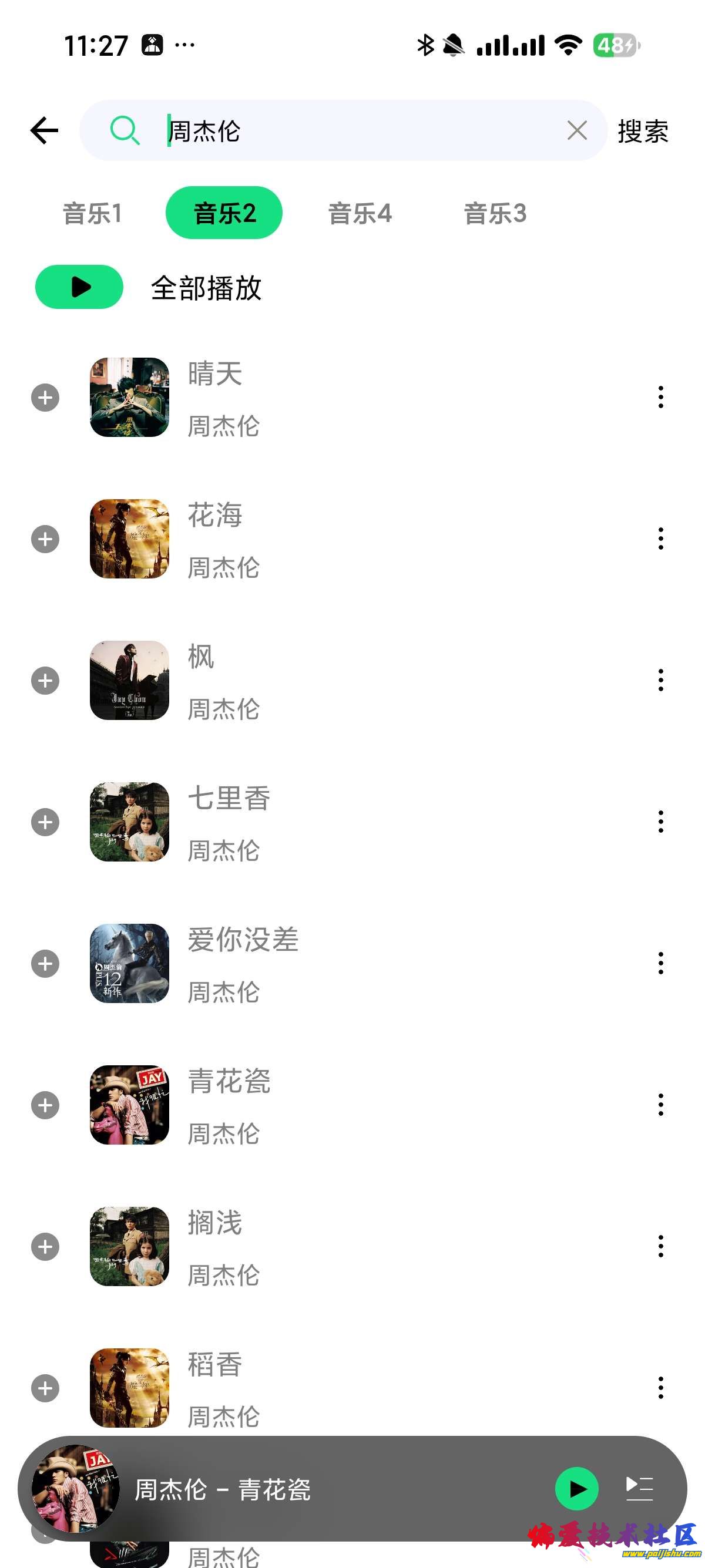705x1568 pixels.
Task: Add 花海 using its plus icon
Action: point(45,539)
